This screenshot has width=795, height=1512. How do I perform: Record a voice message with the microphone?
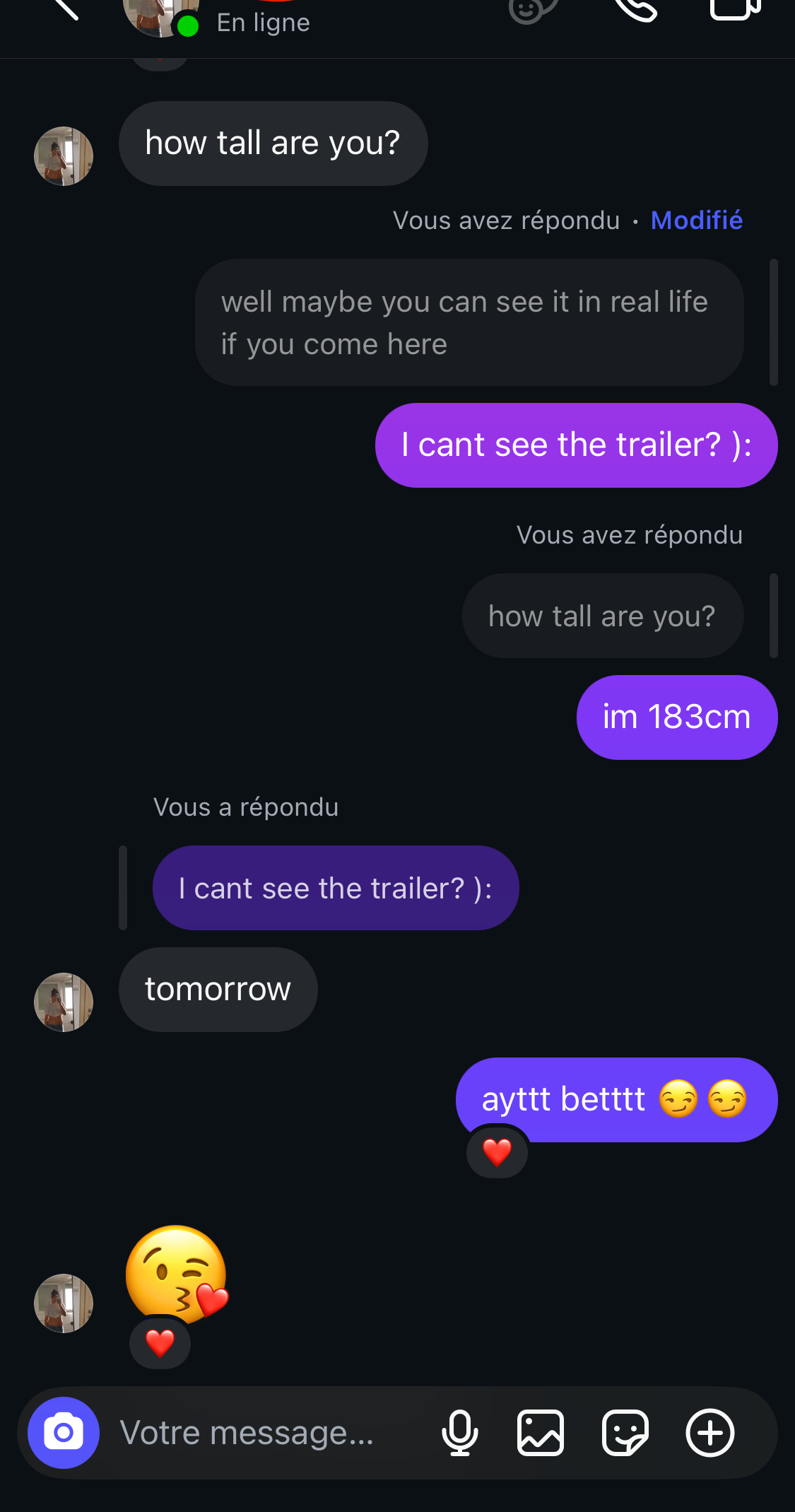coord(460,1433)
